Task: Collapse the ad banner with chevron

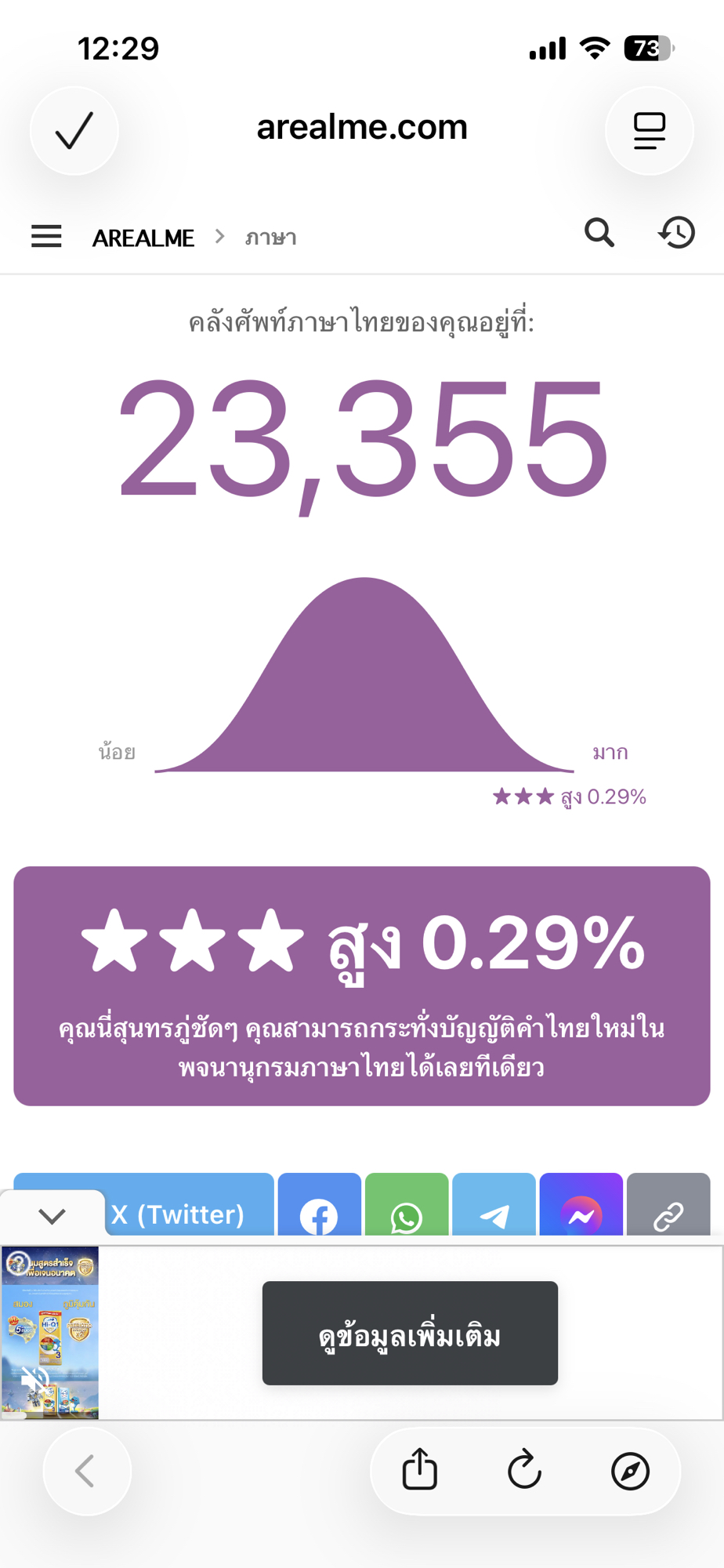Action: point(52,1216)
